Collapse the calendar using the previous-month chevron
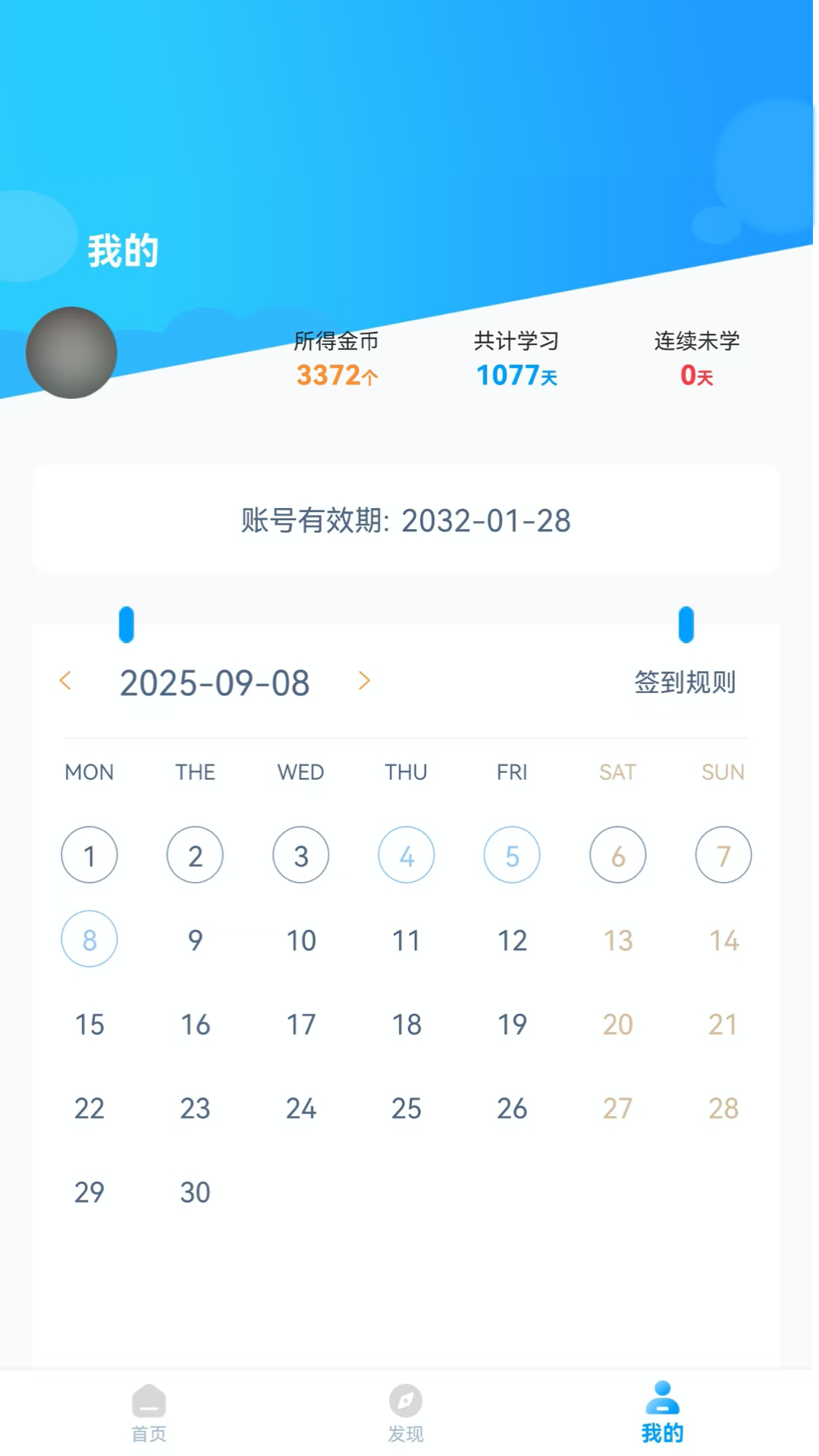Viewport: 819px width, 1456px height. coord(67,681)
